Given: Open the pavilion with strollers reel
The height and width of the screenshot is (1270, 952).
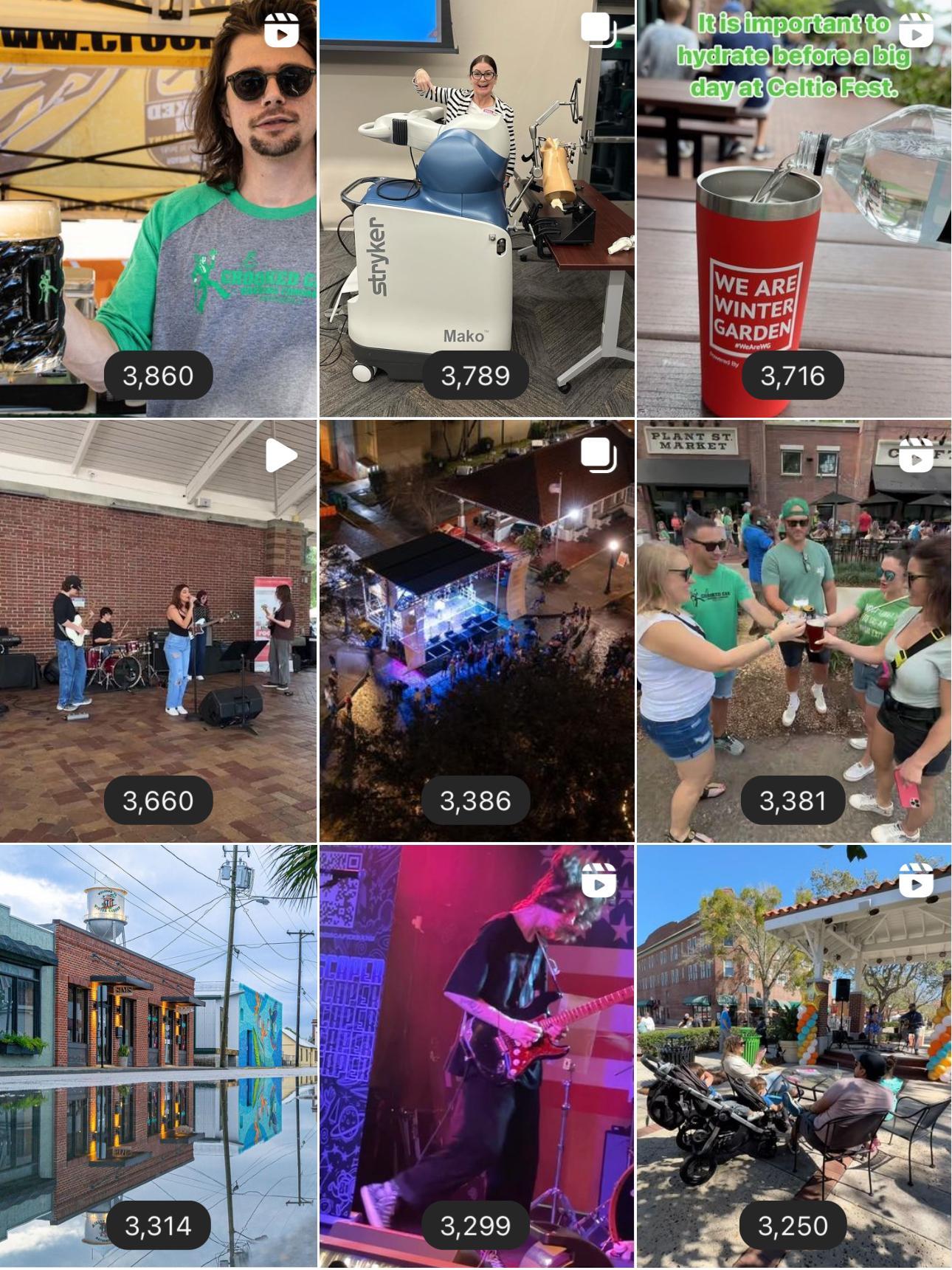Looking at the screenshot, I should coord(794,1056).
